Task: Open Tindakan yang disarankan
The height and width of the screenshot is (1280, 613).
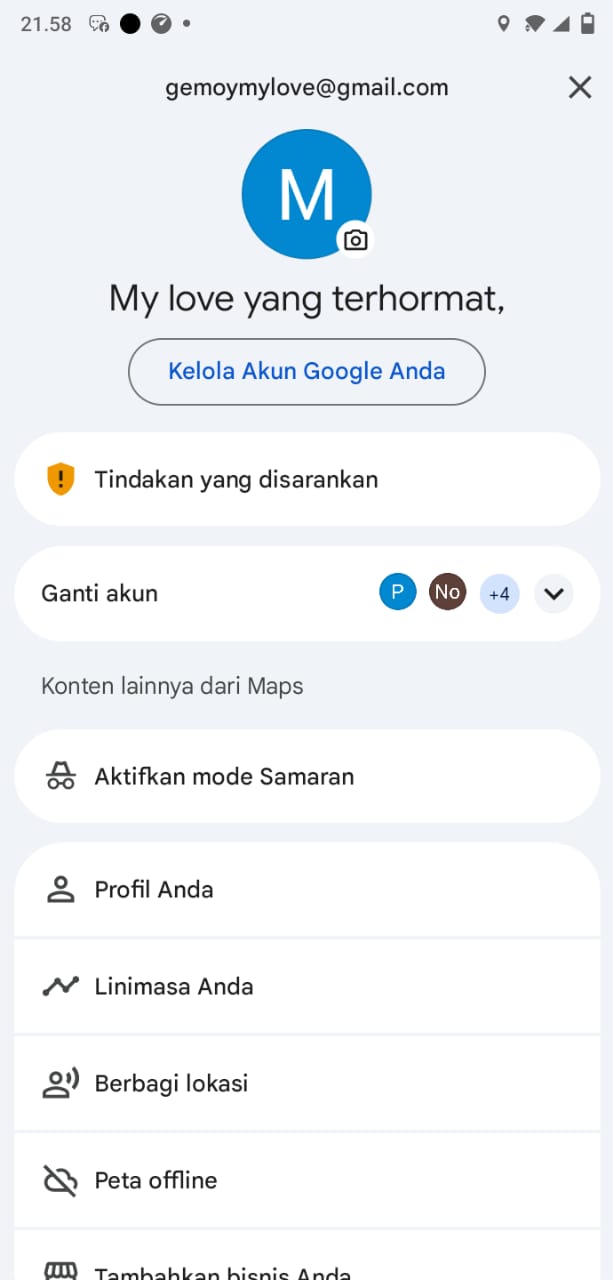Action: [x=306, y=480]
